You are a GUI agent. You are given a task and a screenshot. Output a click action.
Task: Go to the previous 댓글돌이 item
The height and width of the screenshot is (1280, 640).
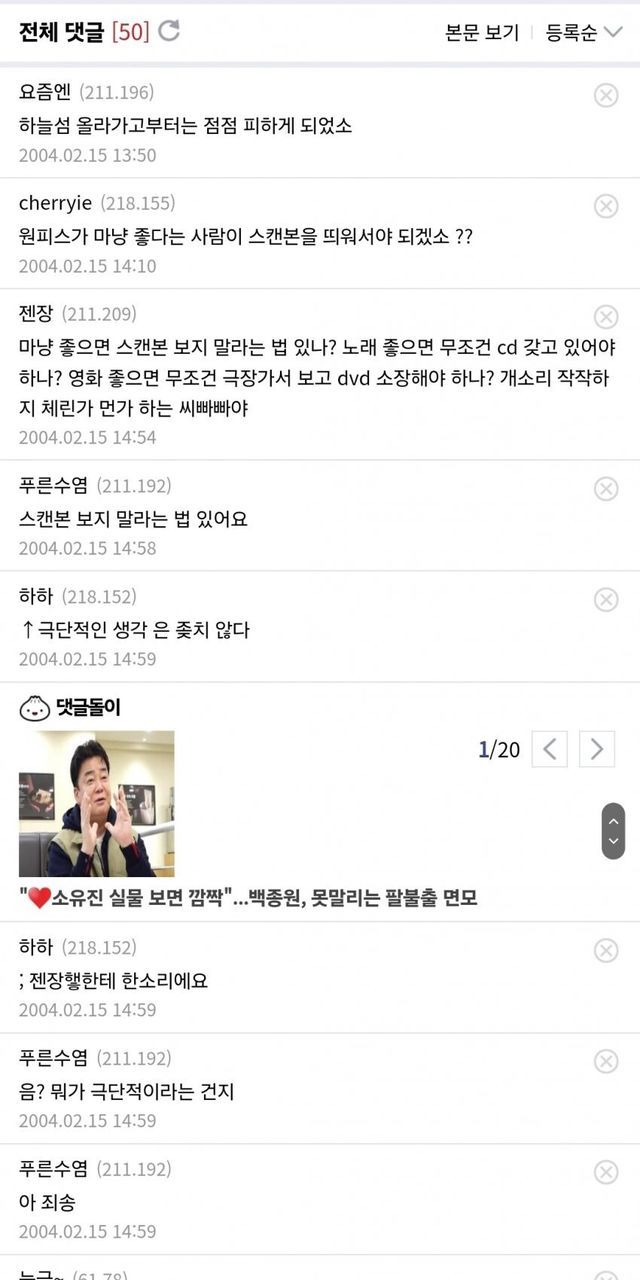point(549,749)
